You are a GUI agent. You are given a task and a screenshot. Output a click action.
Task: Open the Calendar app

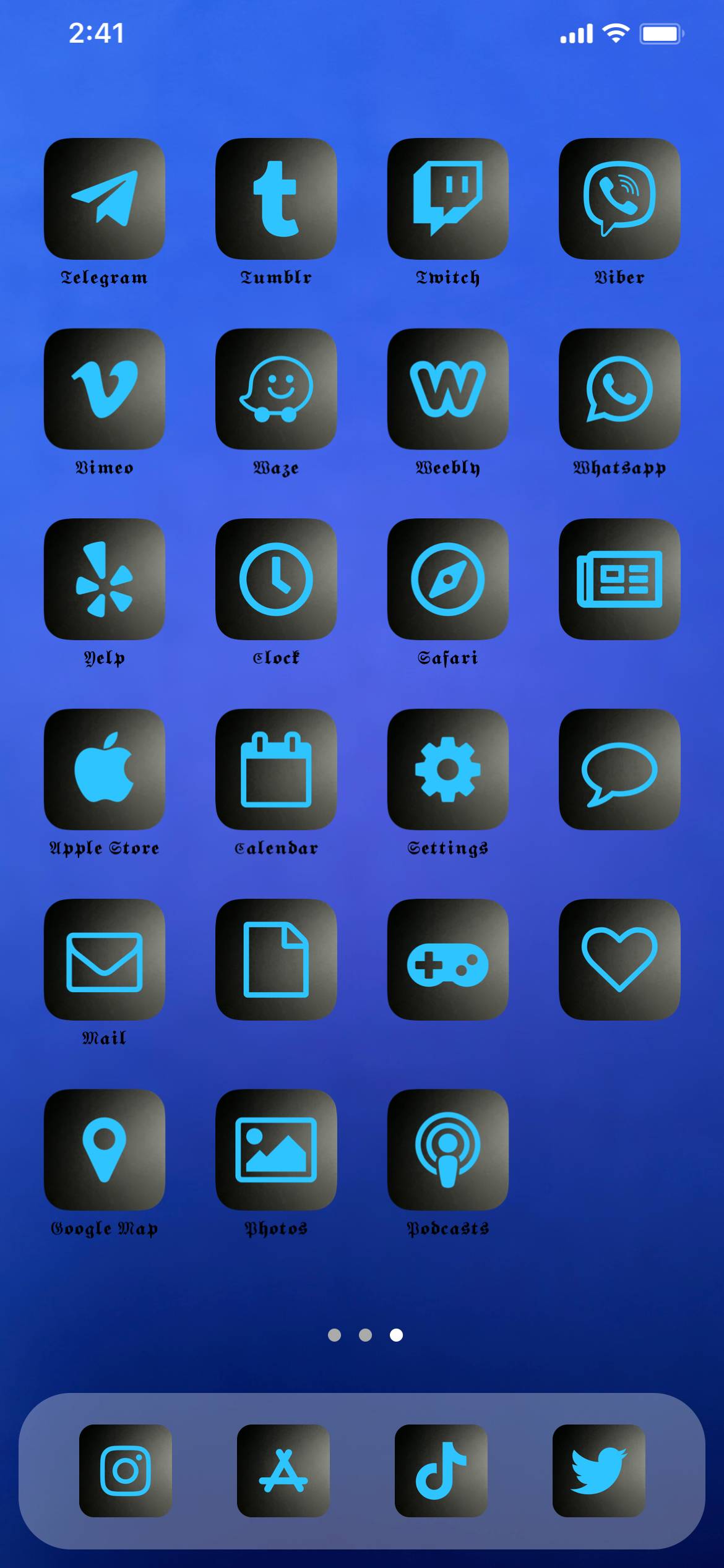tap(276, 769)
